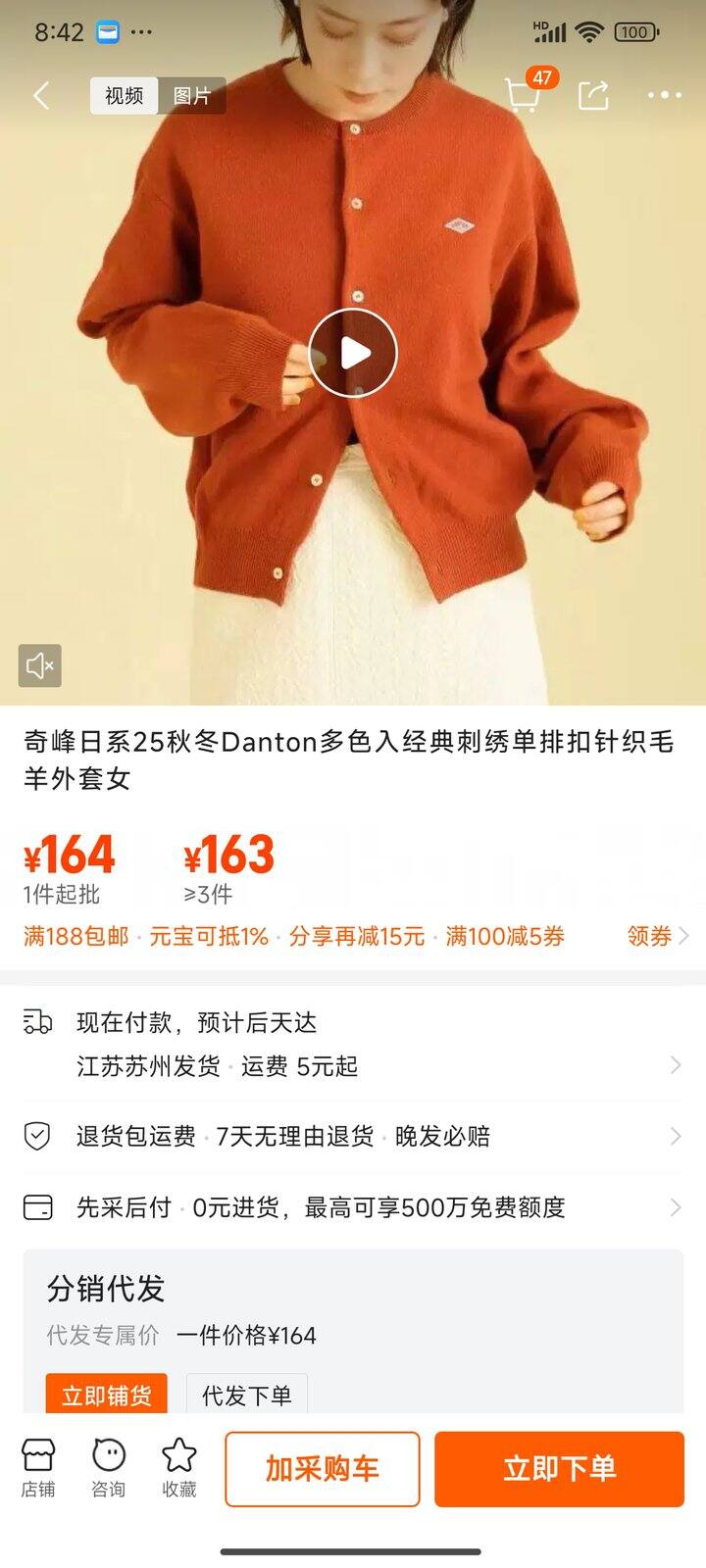Tap 领券 to get coupons
Viewport: 706px width, 1568px height.
657,936
